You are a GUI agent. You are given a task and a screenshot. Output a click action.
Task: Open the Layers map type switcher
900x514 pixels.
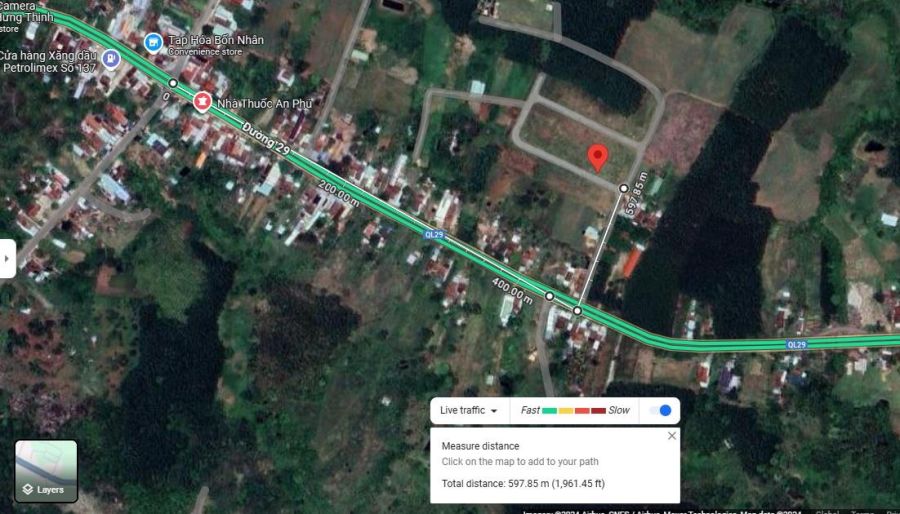(x=46, y=471)
